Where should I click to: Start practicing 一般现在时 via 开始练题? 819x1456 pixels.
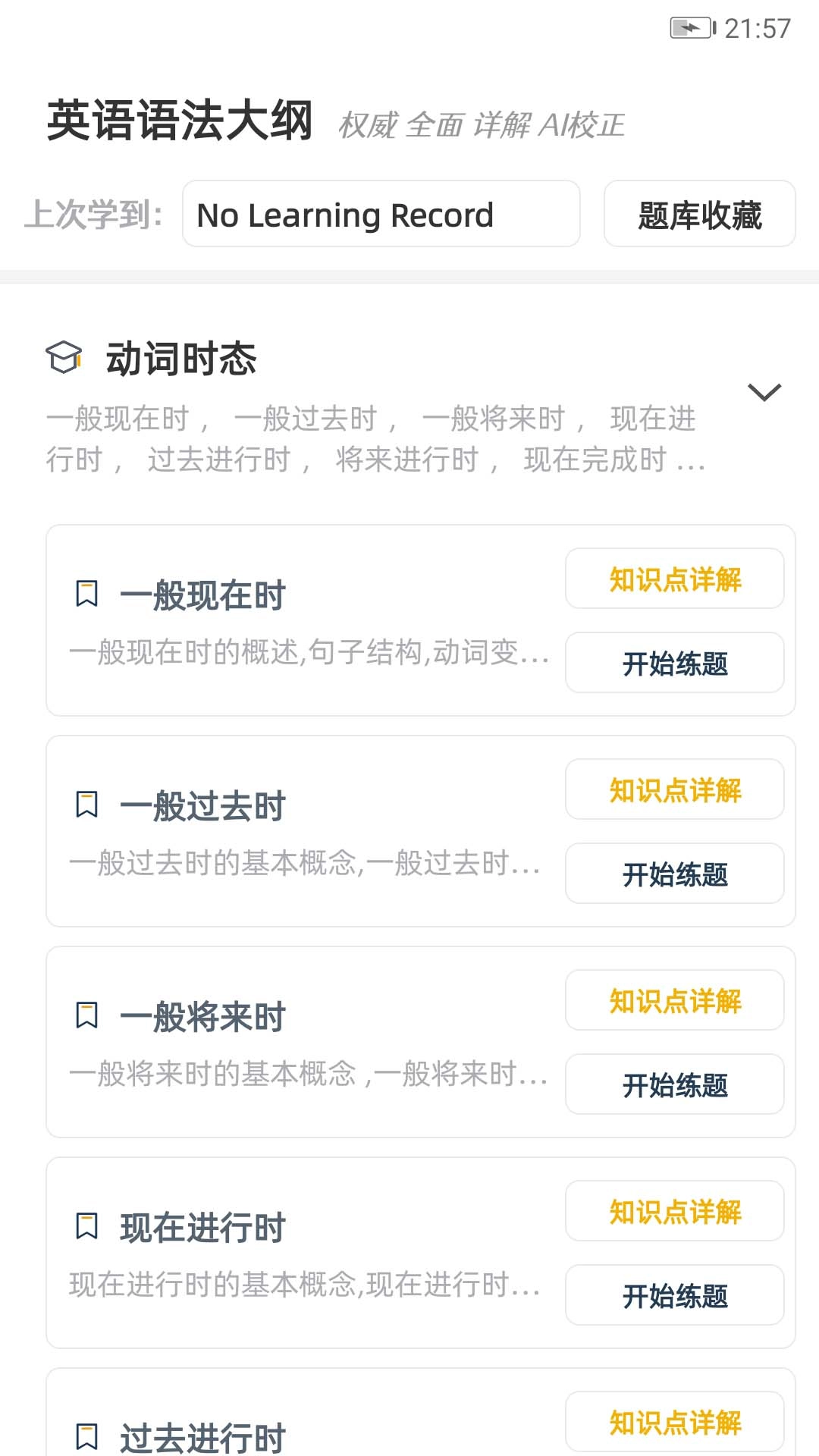(x=674, y=664)
